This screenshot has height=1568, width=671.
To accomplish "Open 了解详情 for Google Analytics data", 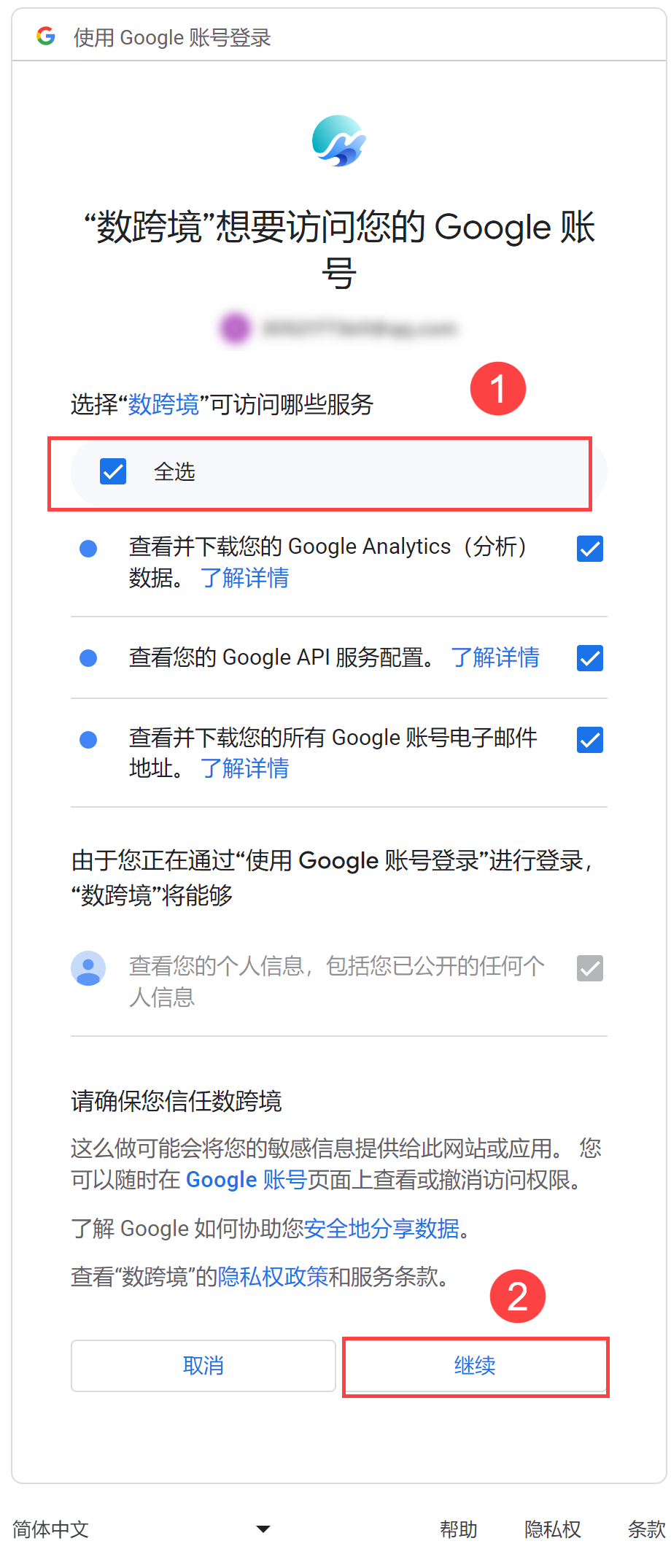I will 245,579.
